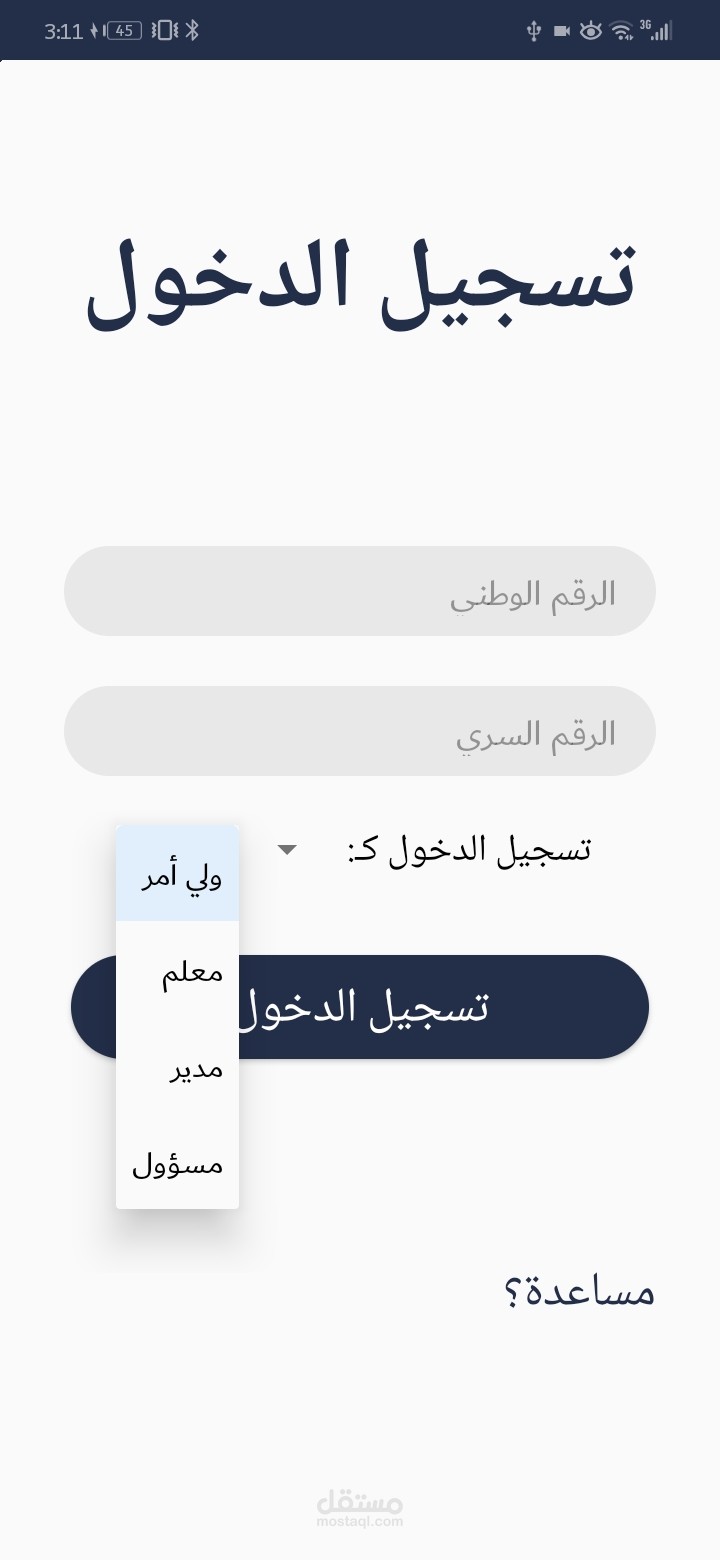Focus the الرقم السري password field
Screen dimensions: 720x1560
360,731
